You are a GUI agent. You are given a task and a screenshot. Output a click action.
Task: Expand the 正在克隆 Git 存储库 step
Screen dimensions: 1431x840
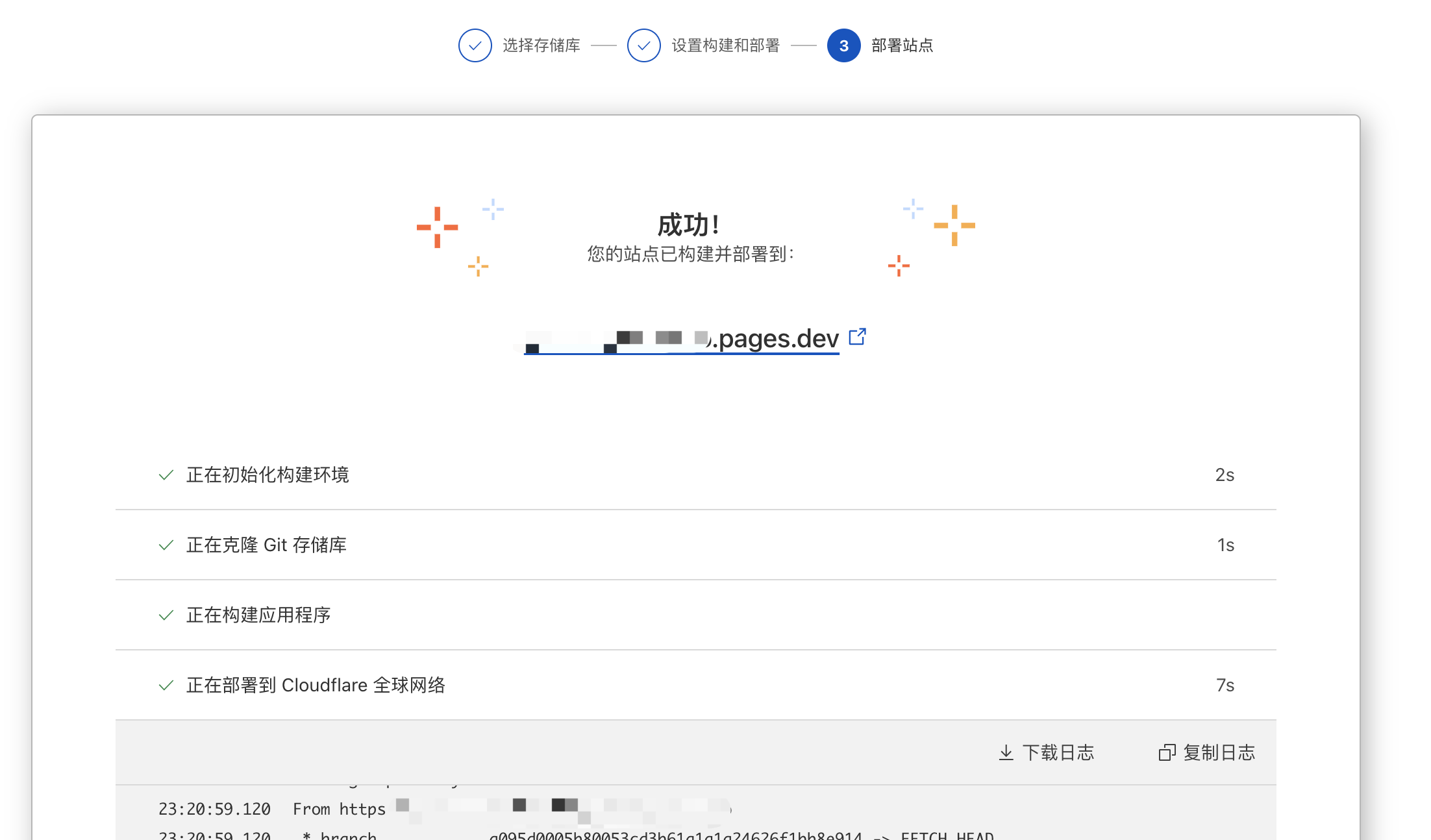pyautogui.click(x=266, y=545)
